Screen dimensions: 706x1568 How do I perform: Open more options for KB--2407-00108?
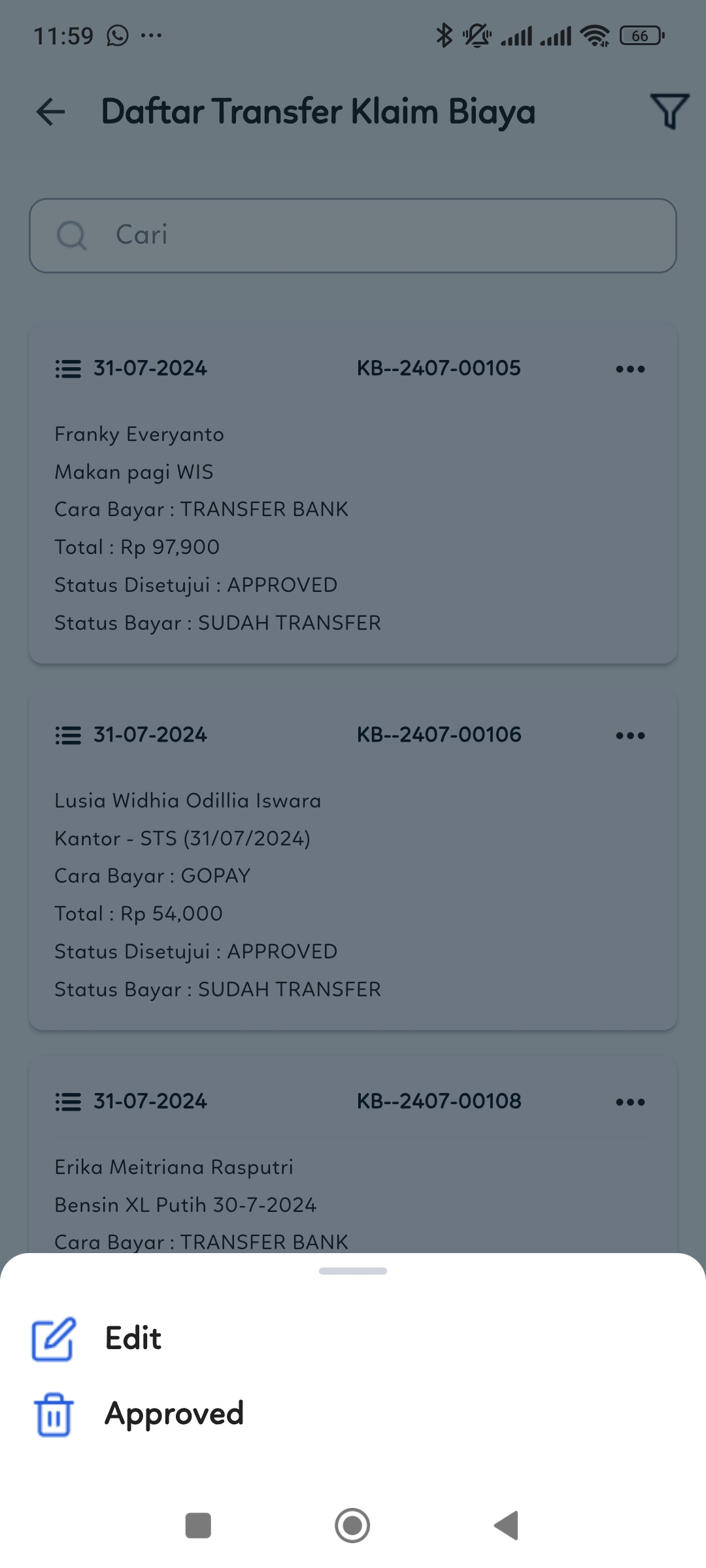(x=630, y=1102)
